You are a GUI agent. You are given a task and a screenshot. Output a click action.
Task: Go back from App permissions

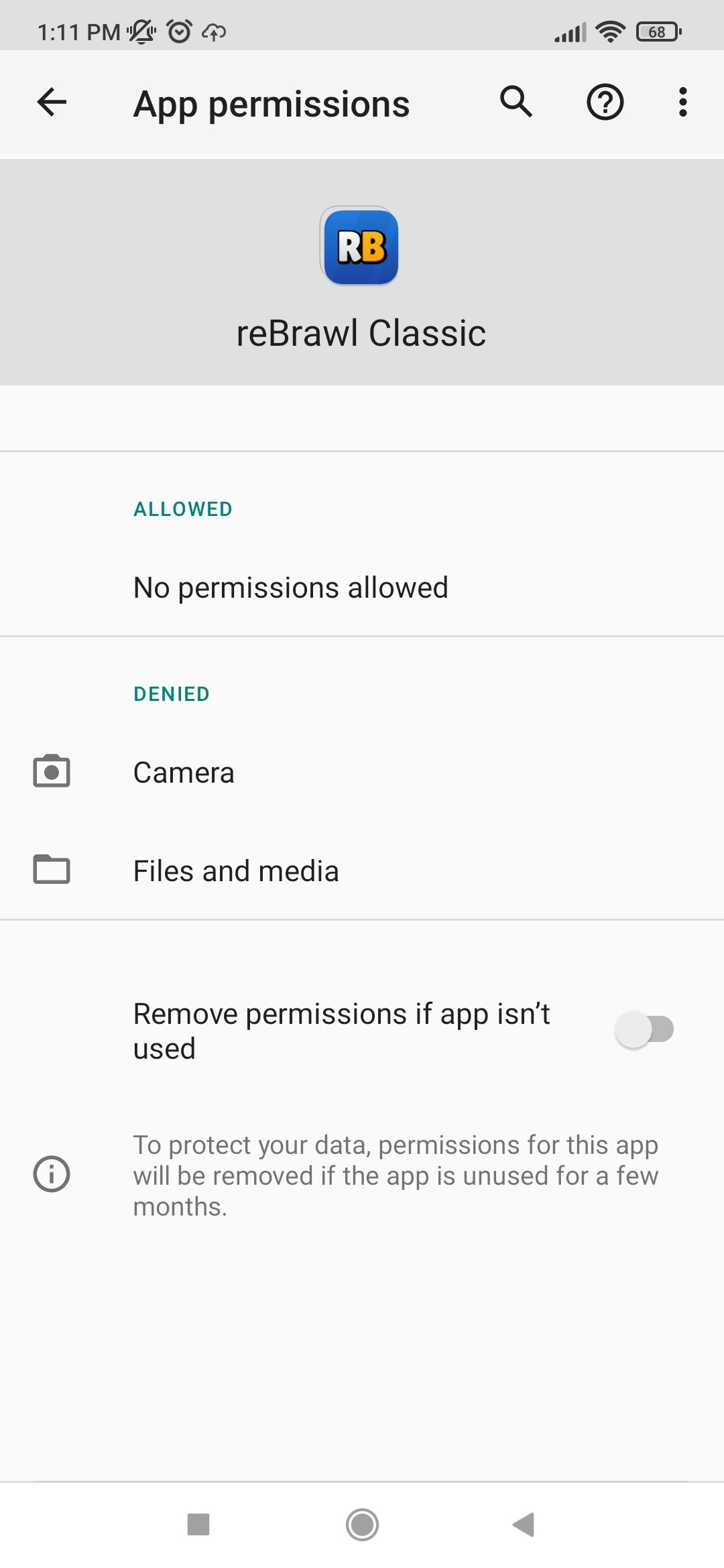coord(52,103)
